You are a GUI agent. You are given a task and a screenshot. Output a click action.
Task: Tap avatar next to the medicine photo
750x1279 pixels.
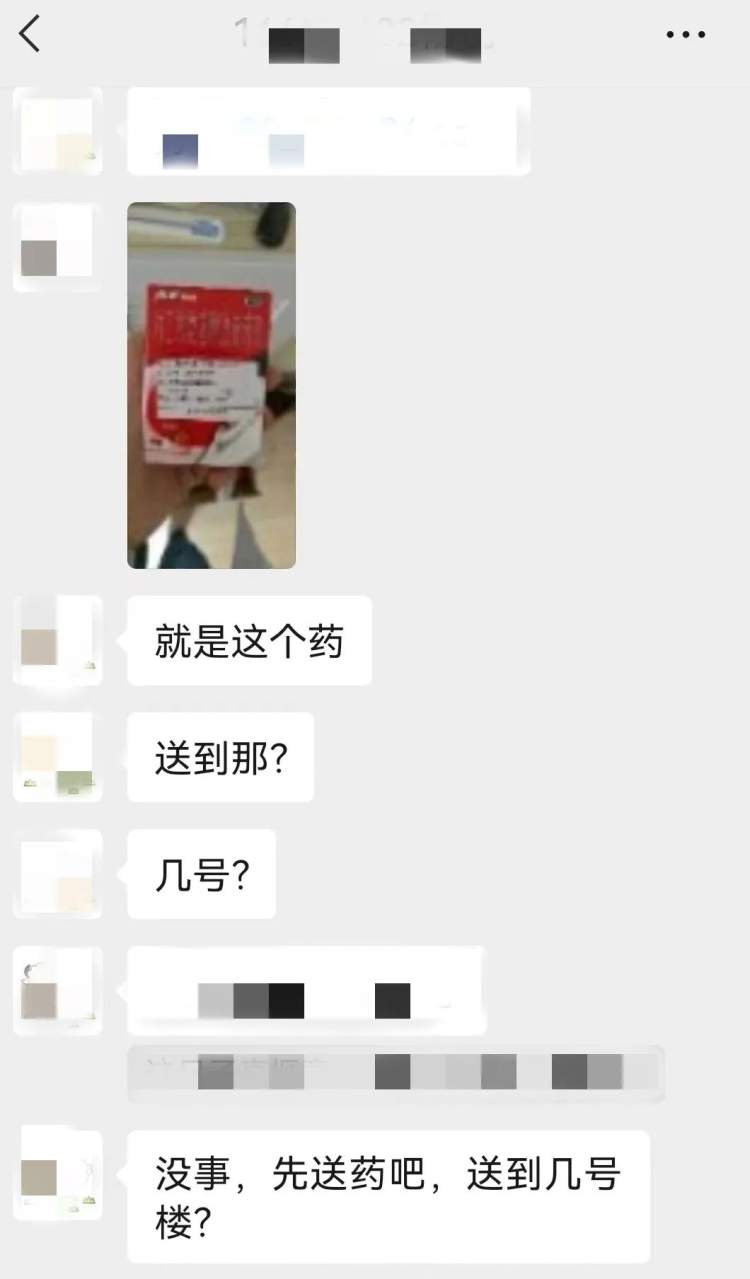coord(57,247)
